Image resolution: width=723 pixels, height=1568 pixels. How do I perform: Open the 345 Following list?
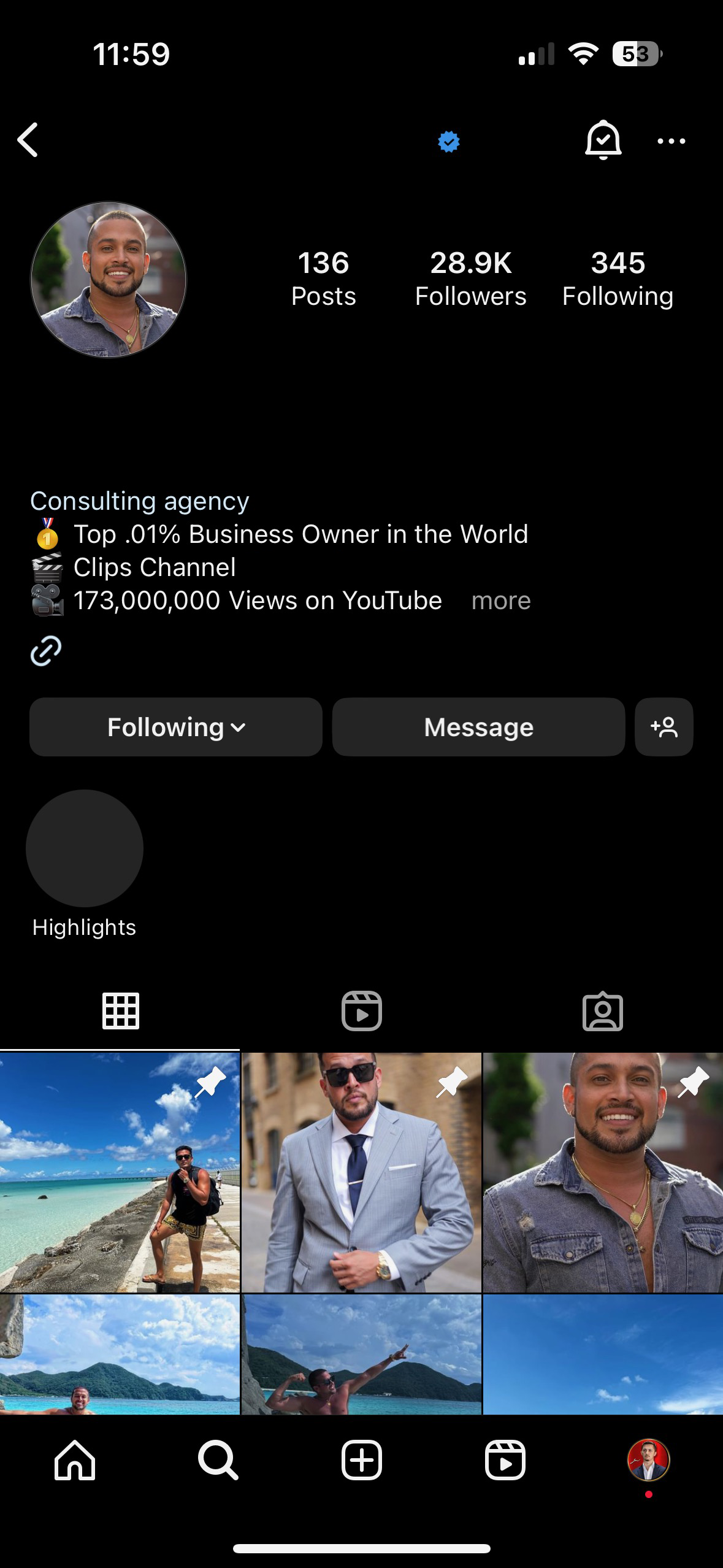(x=618, y=279)
